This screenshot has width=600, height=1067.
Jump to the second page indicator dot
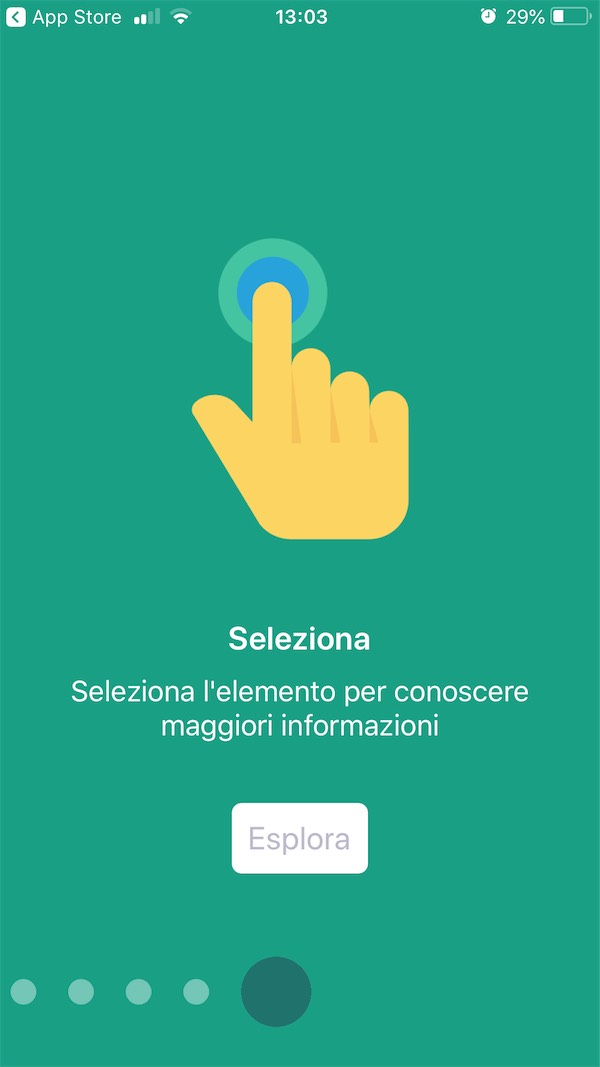click(x=81, y=992)
